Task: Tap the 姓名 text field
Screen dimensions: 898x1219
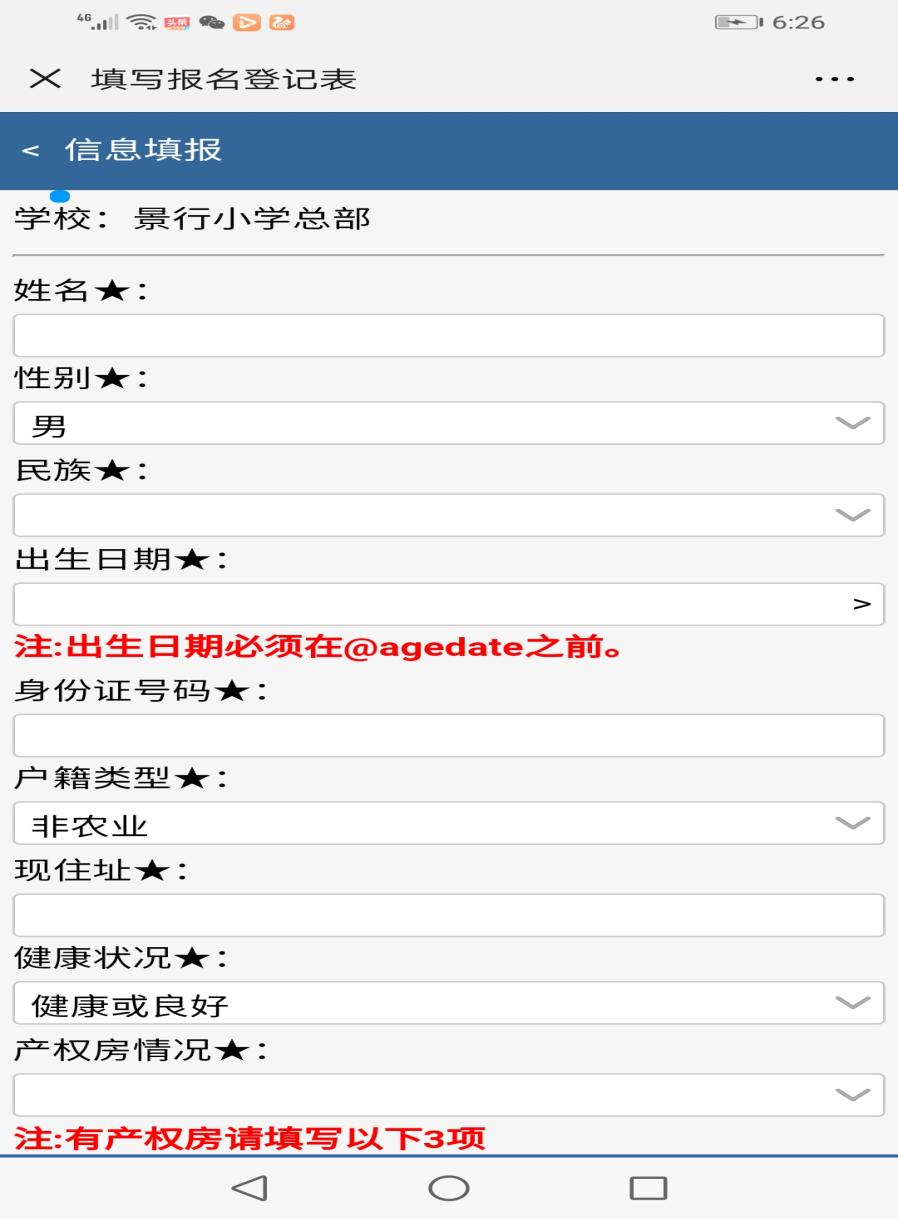Action: [x=448, y=335]
